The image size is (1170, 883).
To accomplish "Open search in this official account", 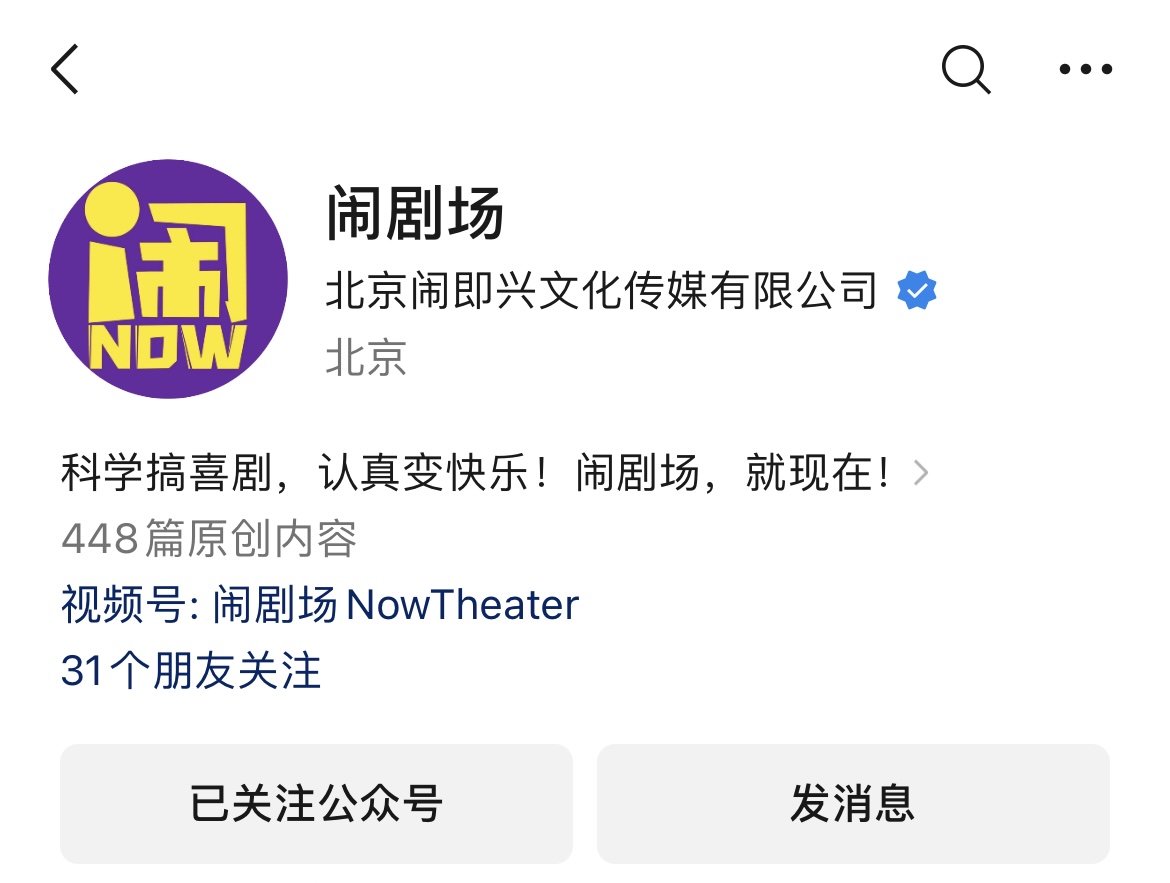I will (966, 70).
